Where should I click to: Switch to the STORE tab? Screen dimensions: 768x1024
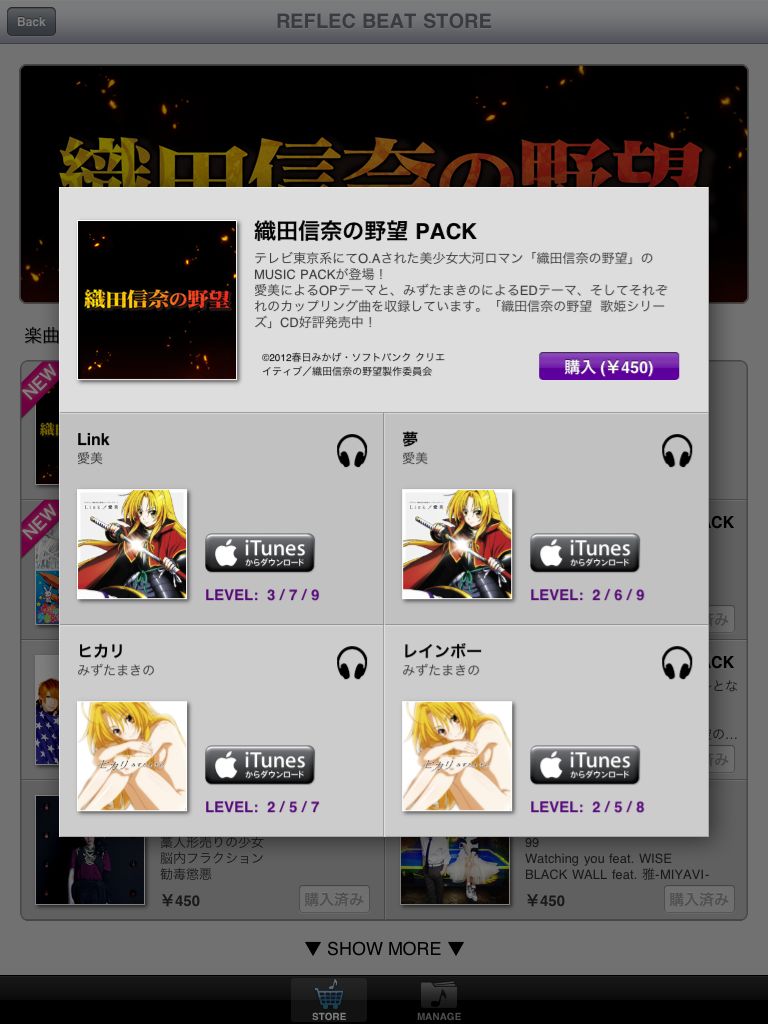coord(328,1000)
